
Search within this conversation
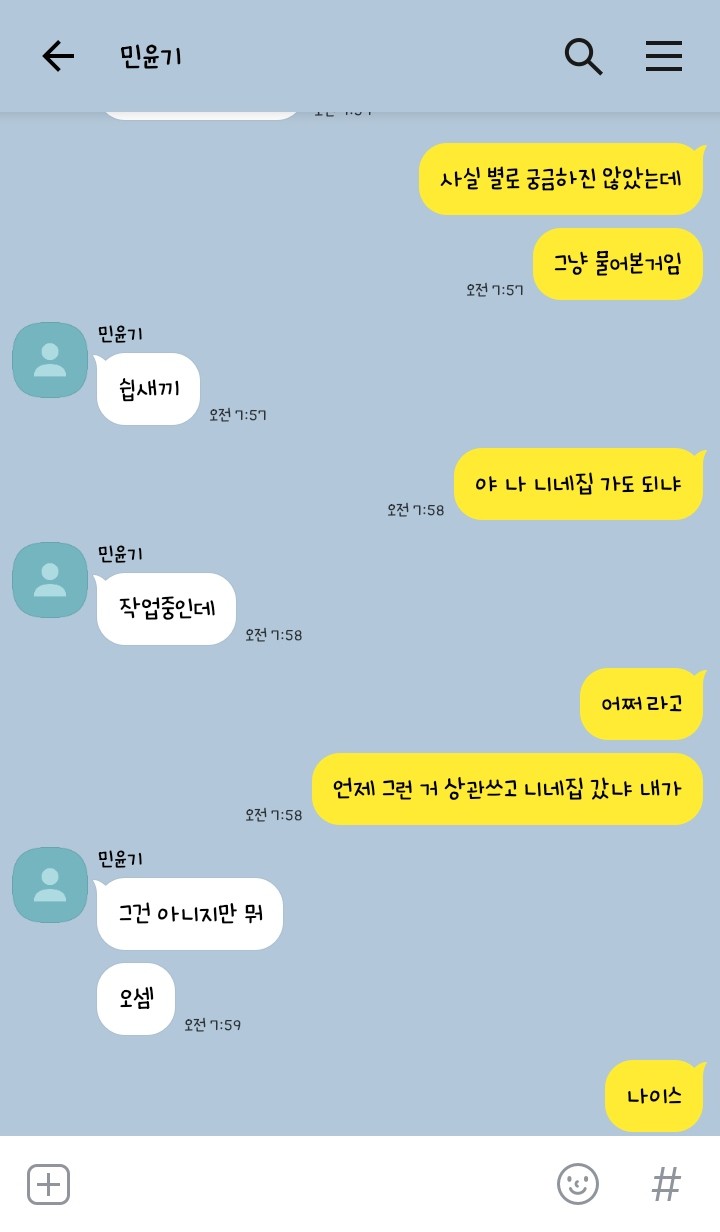[583, 56]
